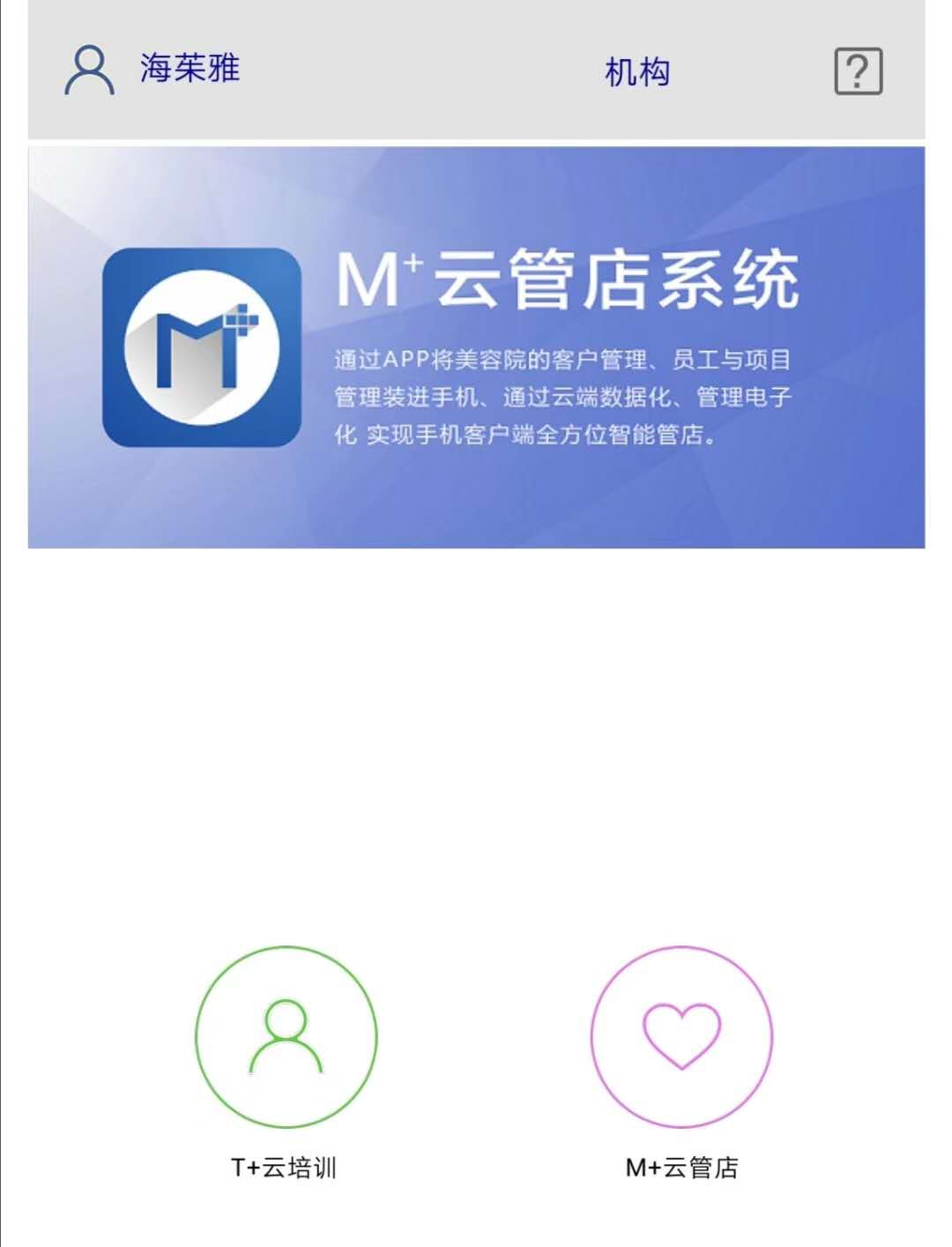Launch T+云培训

(x=286, y=1037)
